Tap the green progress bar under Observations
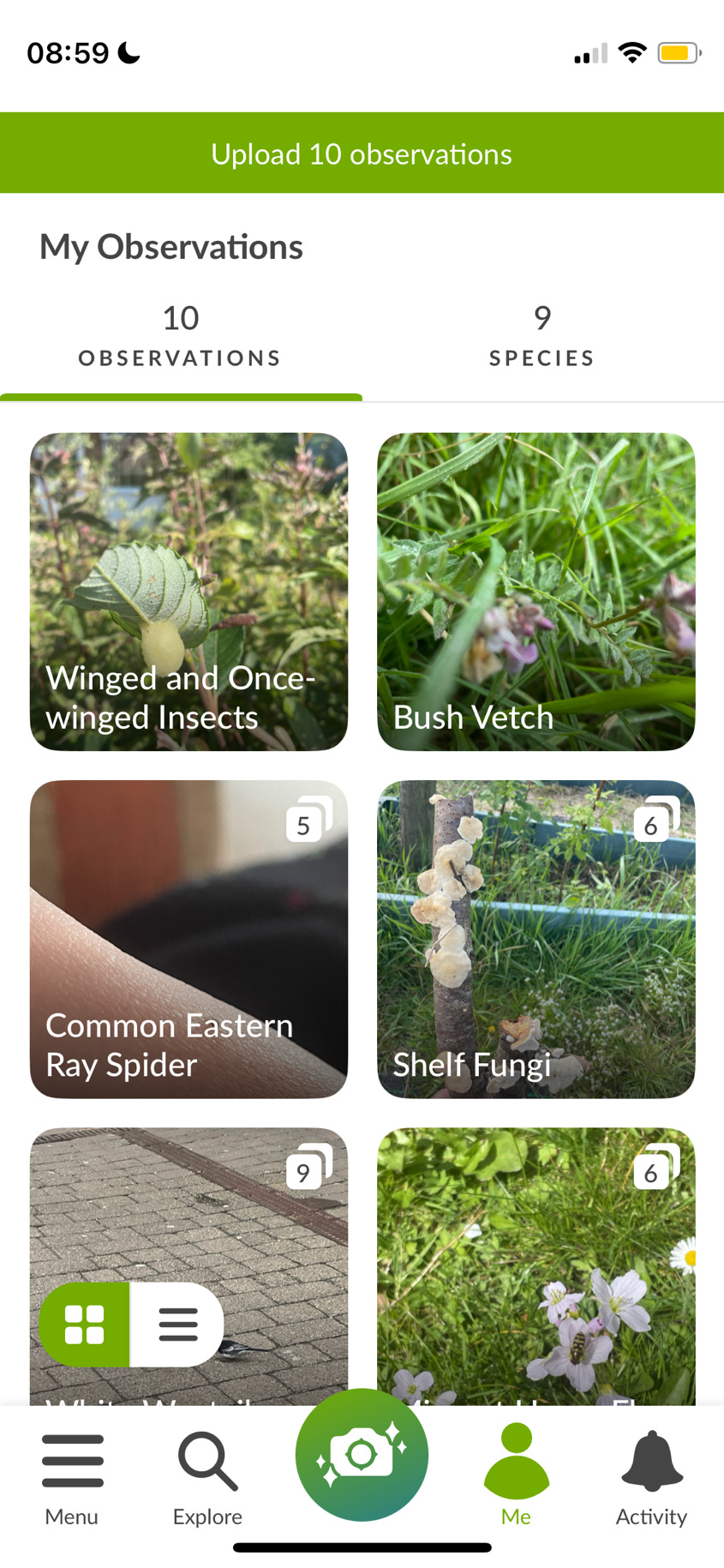The width and height of the screenshot is (724, 1568). pos(179,396)
